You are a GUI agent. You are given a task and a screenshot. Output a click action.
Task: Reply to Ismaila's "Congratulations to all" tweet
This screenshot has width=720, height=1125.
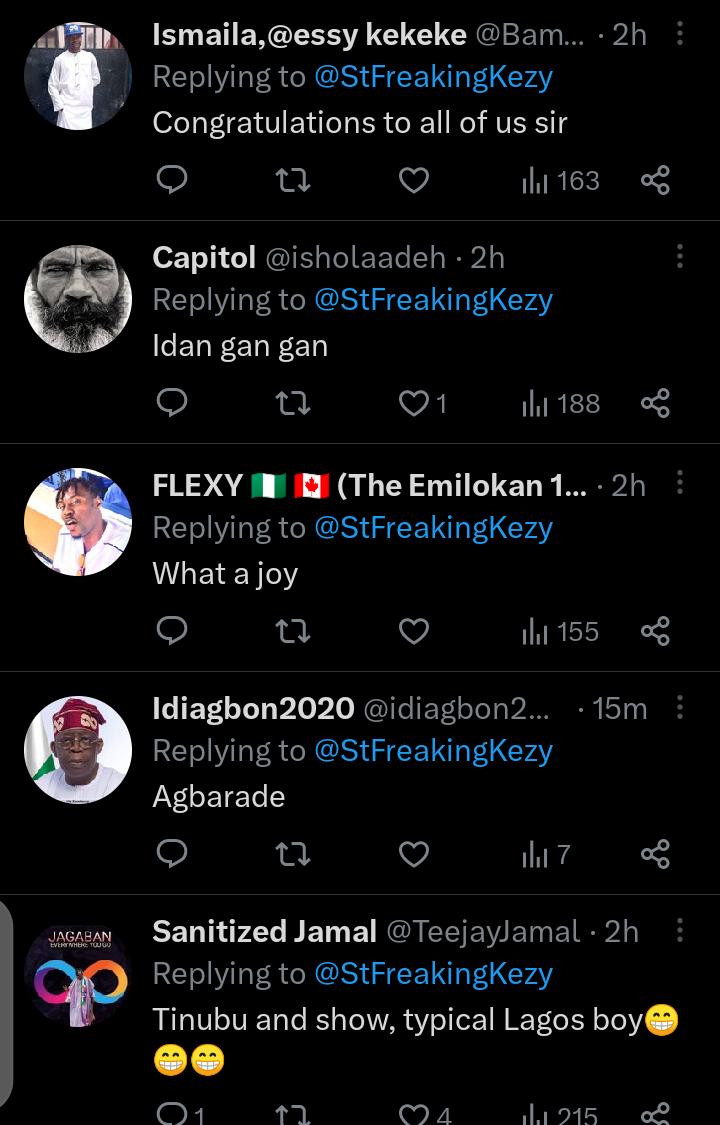point(173,180)
